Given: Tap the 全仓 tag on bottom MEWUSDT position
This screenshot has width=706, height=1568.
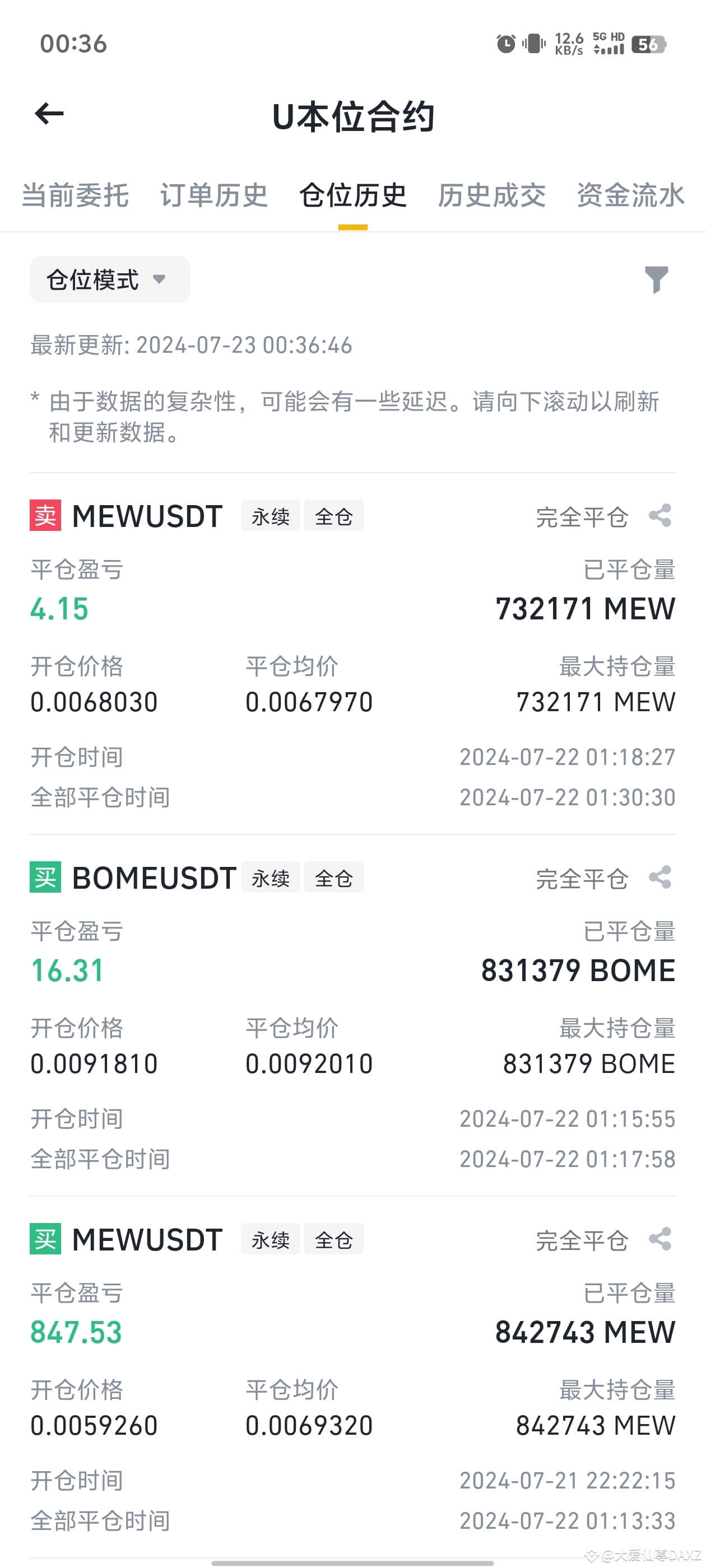Looking at the screenshot, I should (333, 1239).
